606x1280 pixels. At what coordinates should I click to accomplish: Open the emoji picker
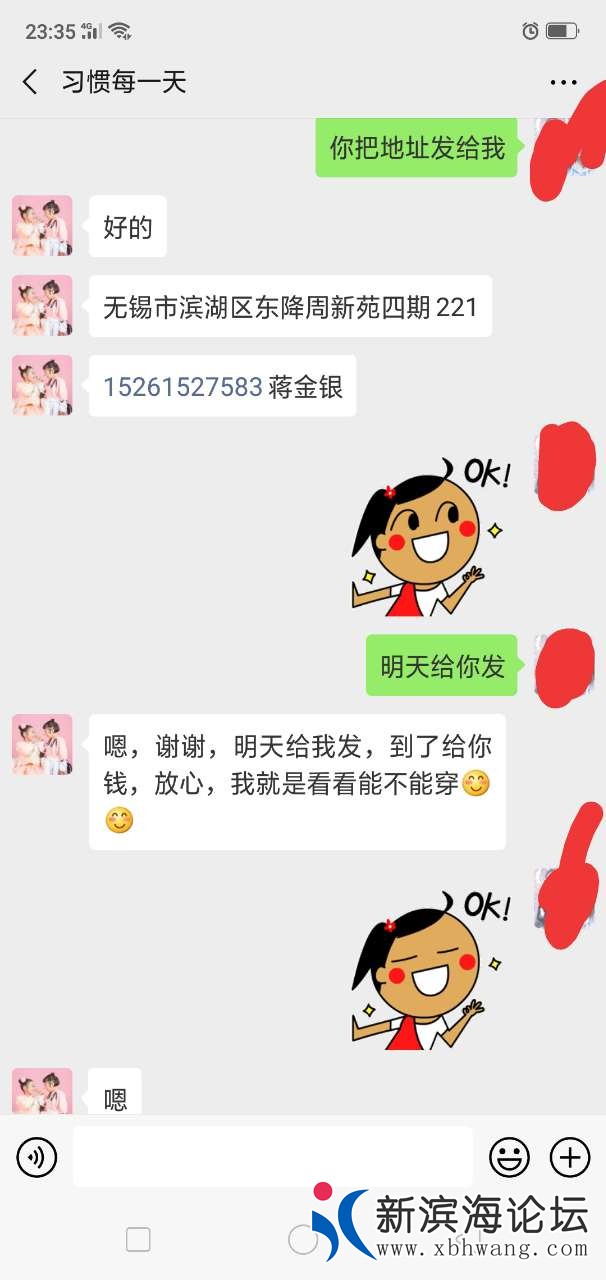[509, 1158]
